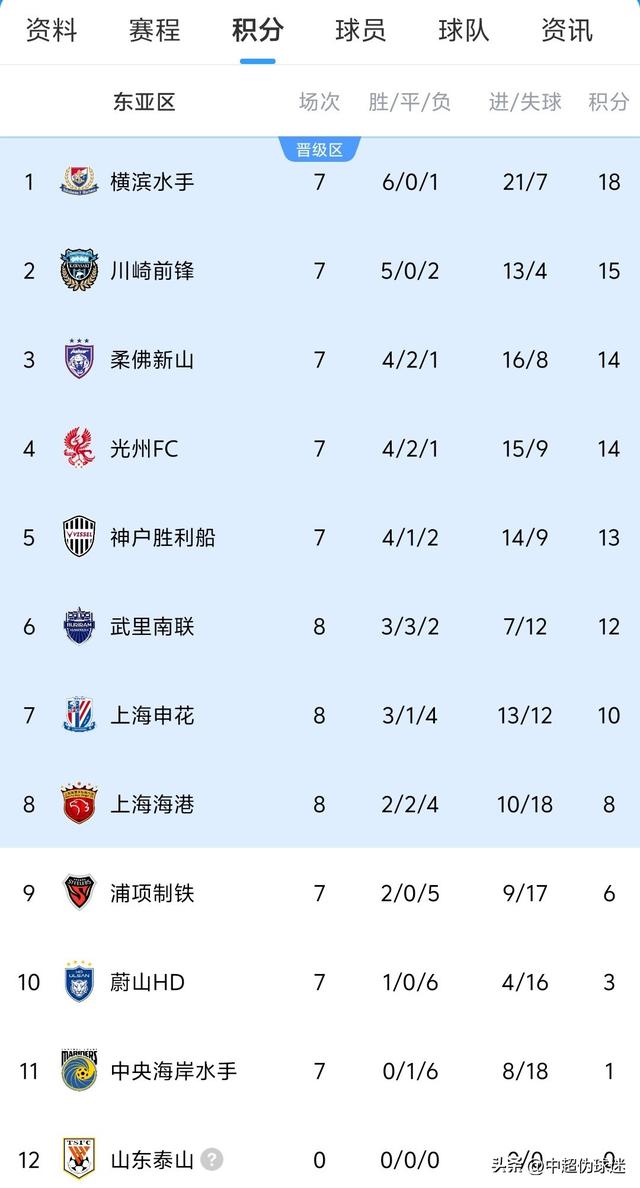This screenshot has width=640, height=1188.
Task: View 川崎前锋 team details
Action: click(x=152, y=271)
